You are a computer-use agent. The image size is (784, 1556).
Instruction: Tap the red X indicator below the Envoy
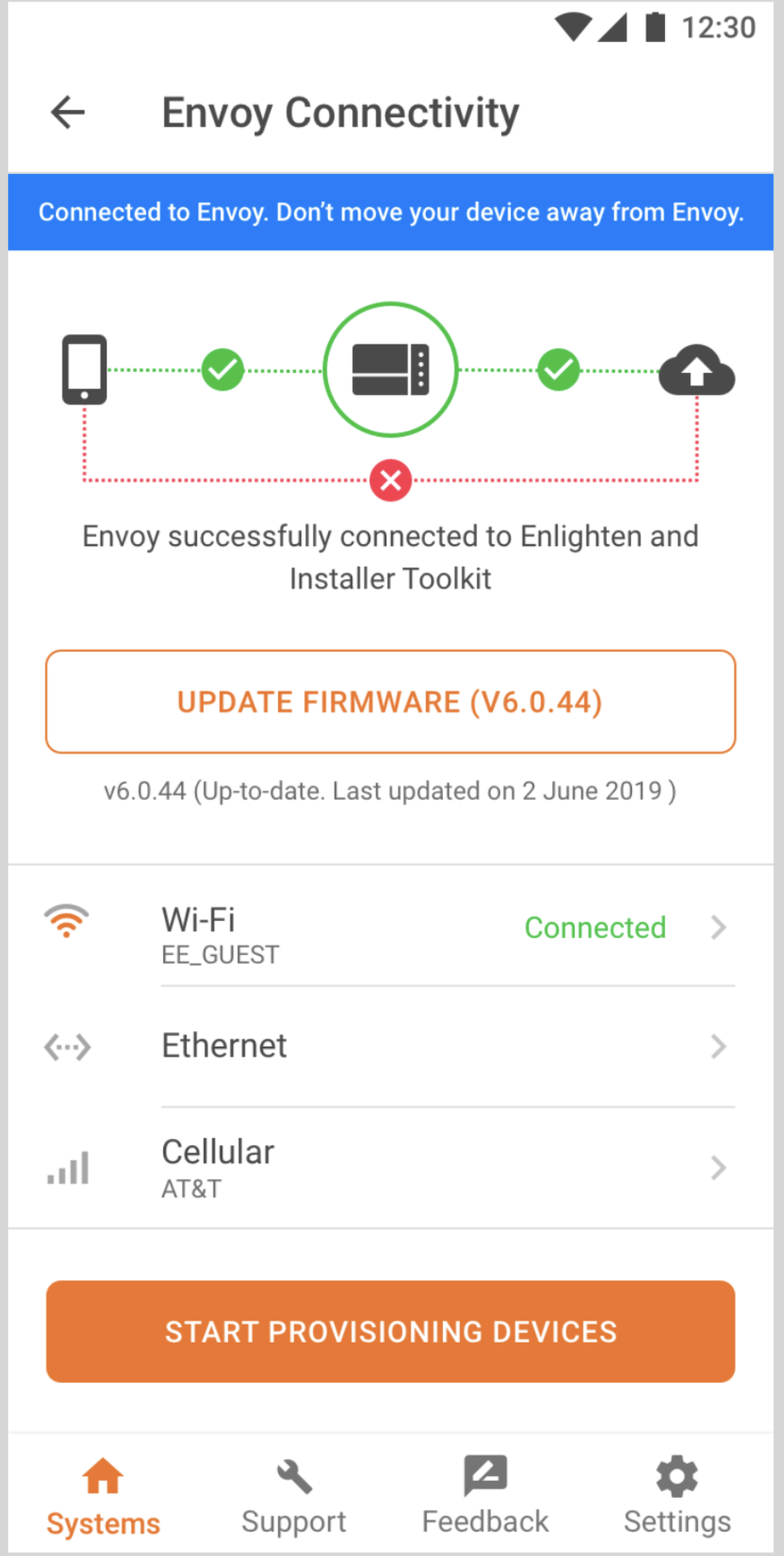click(390, 480)
